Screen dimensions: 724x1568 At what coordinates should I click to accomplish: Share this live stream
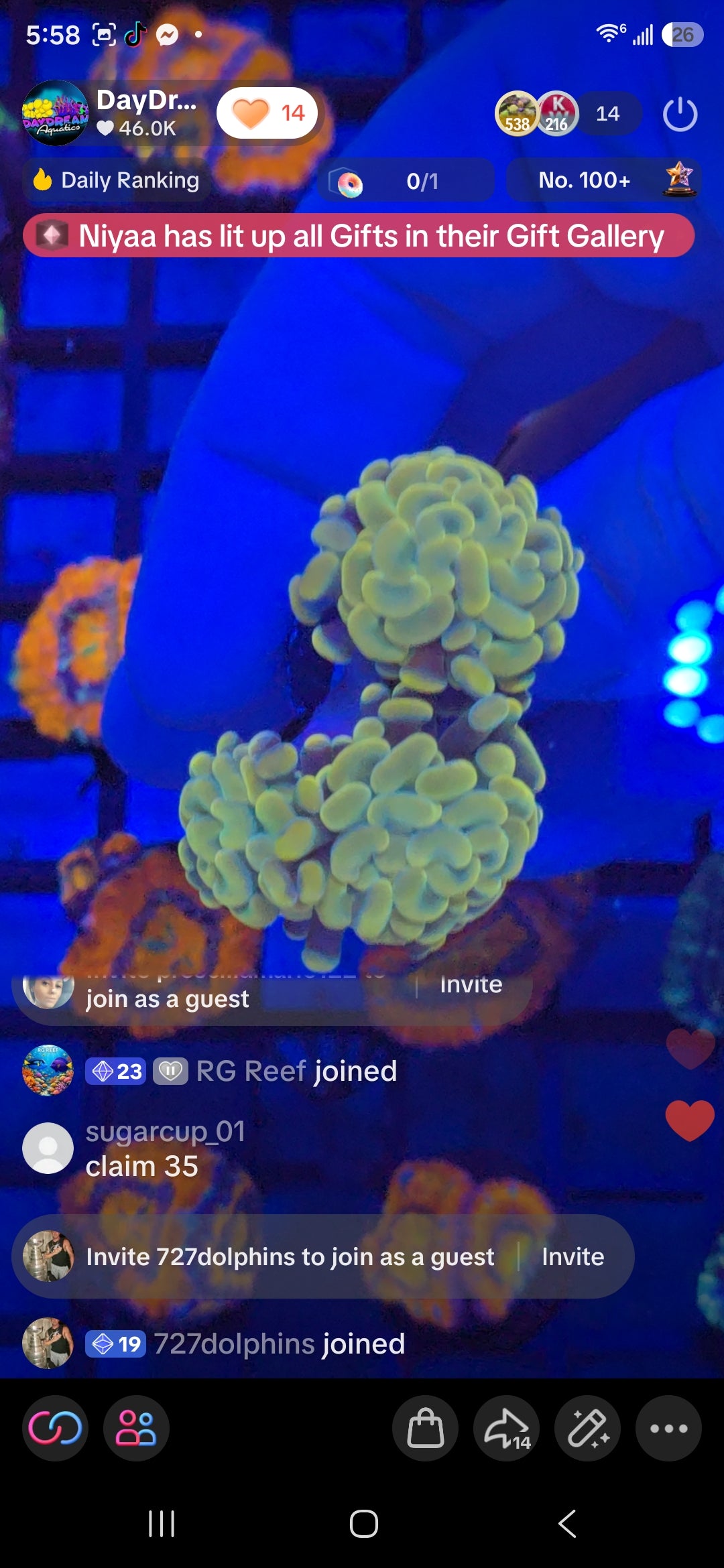pos(506,1428)
